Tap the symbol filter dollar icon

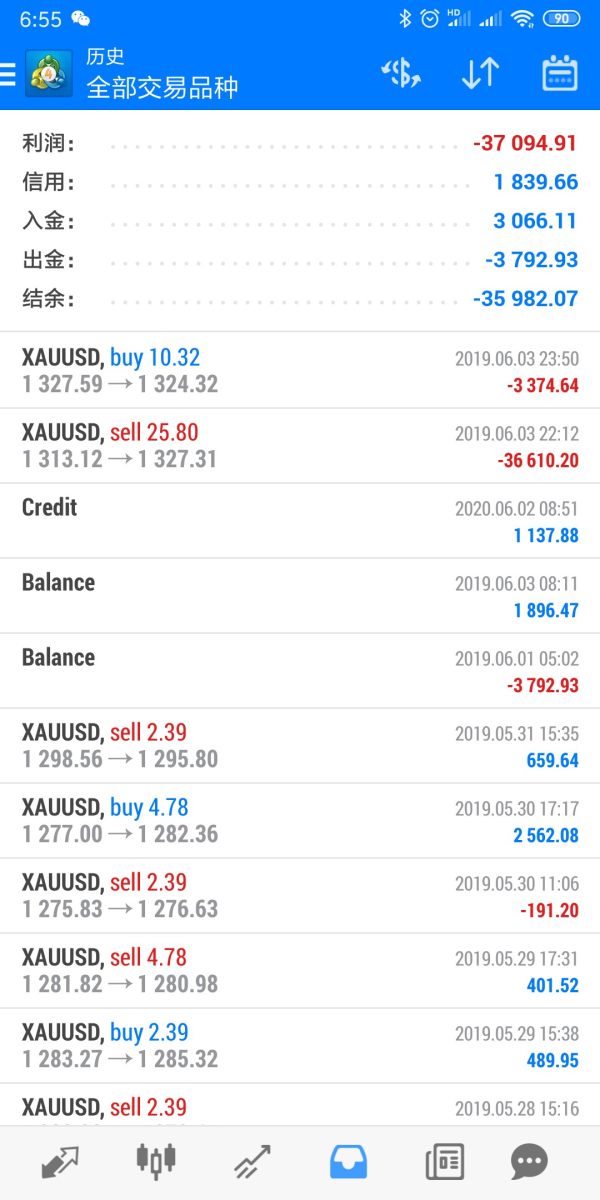402,74
